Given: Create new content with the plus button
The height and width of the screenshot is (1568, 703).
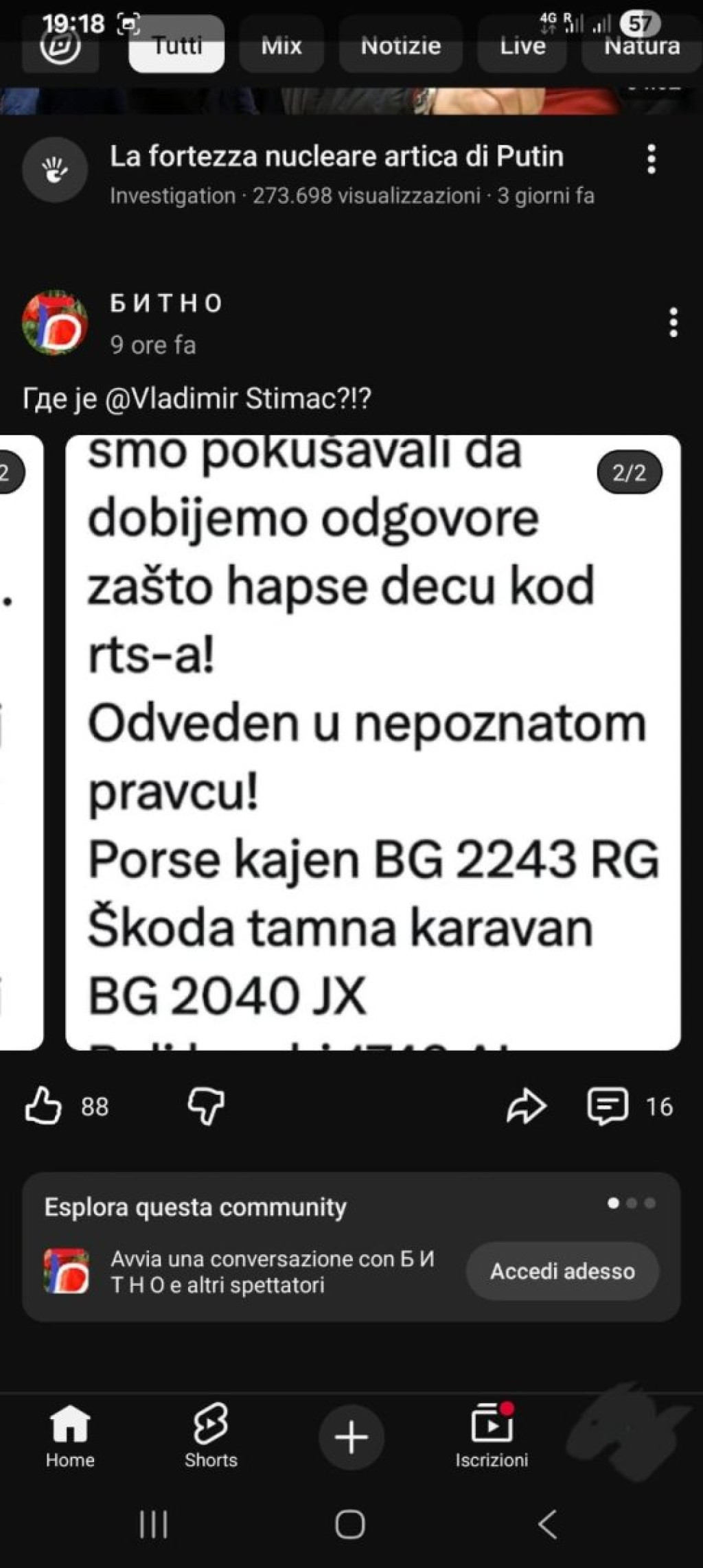Looking at the screenshot, I should coord(351,1436).
